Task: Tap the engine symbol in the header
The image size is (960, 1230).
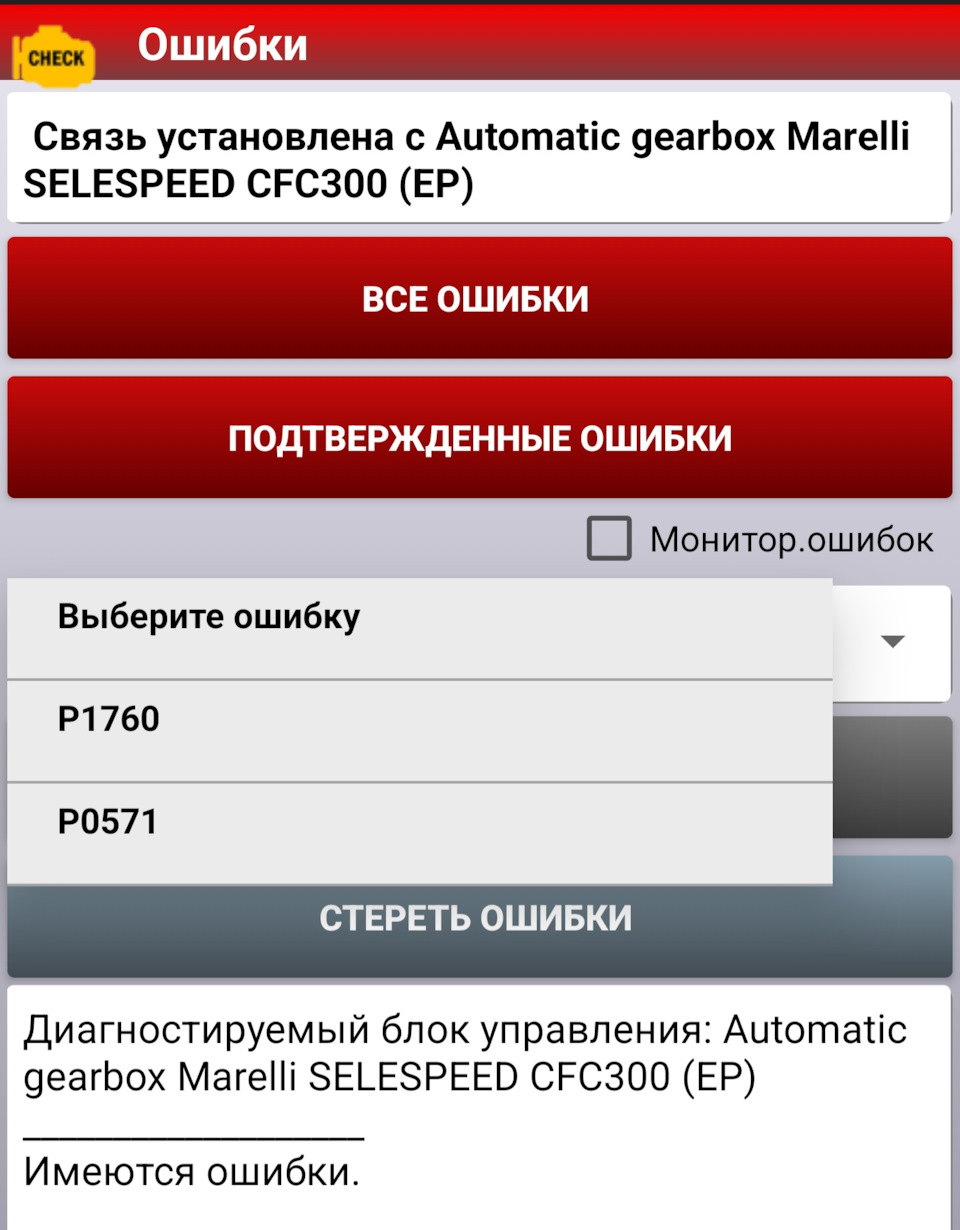Action: point(53,55)
